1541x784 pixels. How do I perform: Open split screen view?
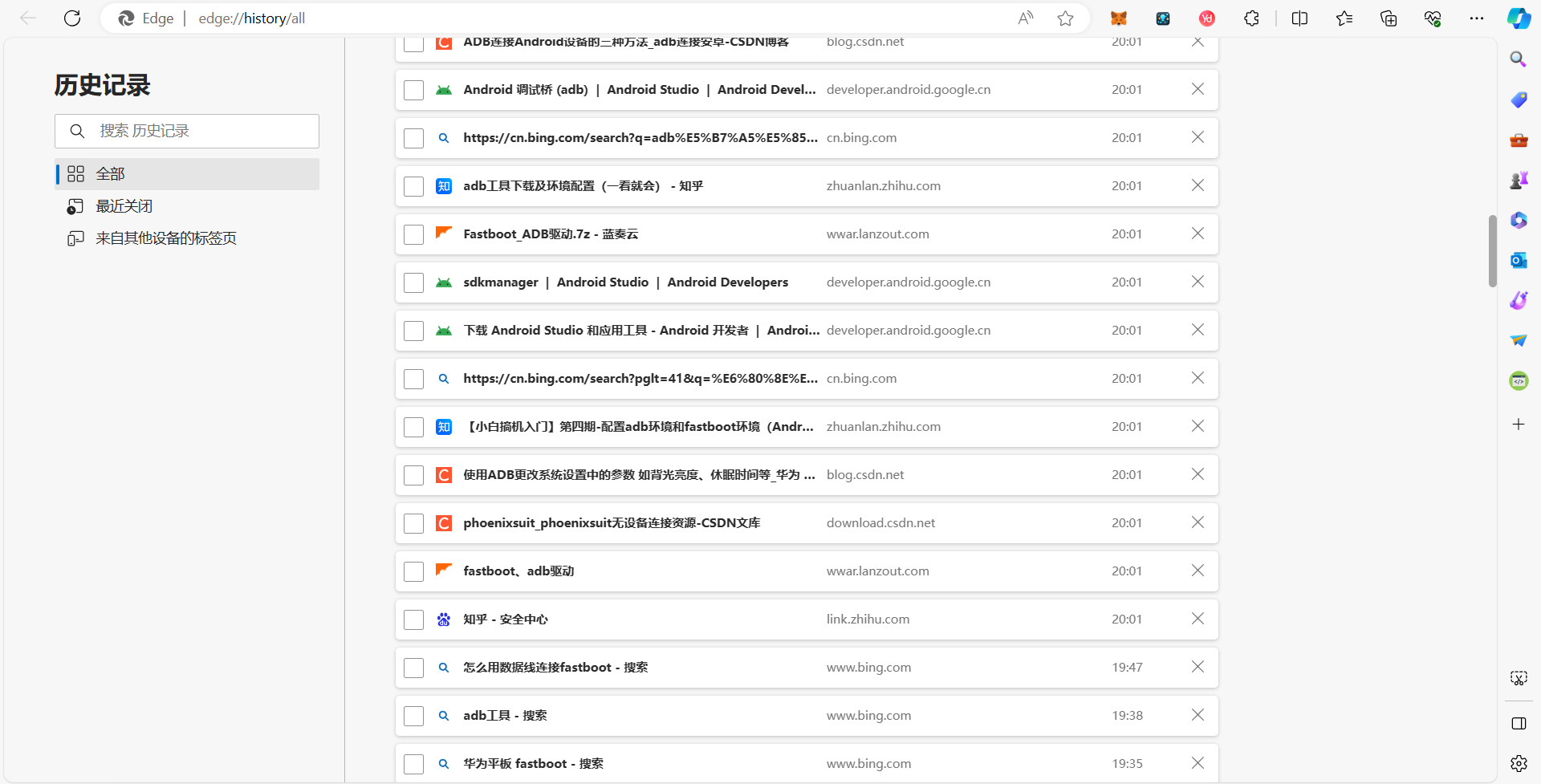[1299, 18]
